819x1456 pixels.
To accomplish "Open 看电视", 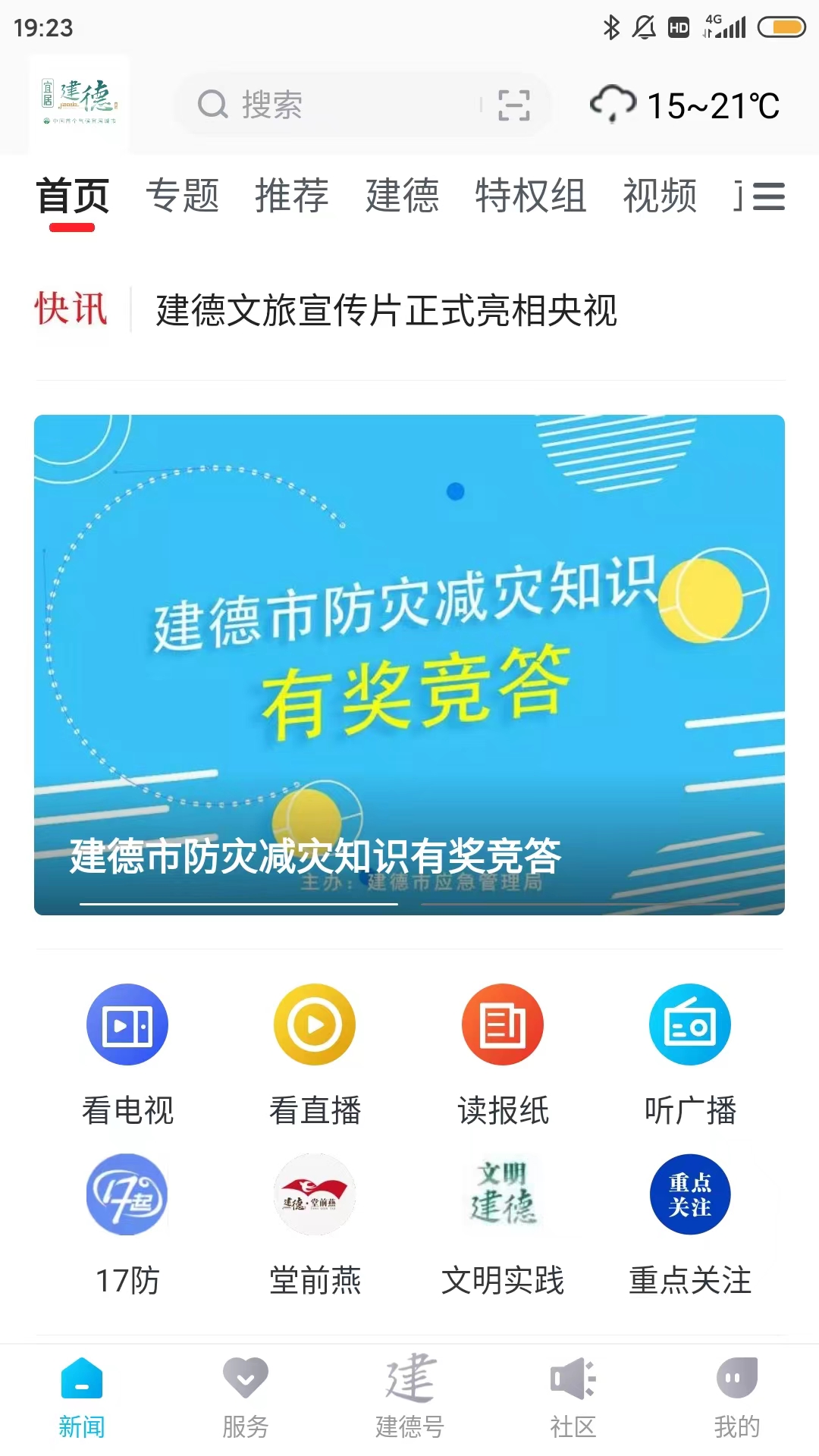I will [x=127, y=1052].
